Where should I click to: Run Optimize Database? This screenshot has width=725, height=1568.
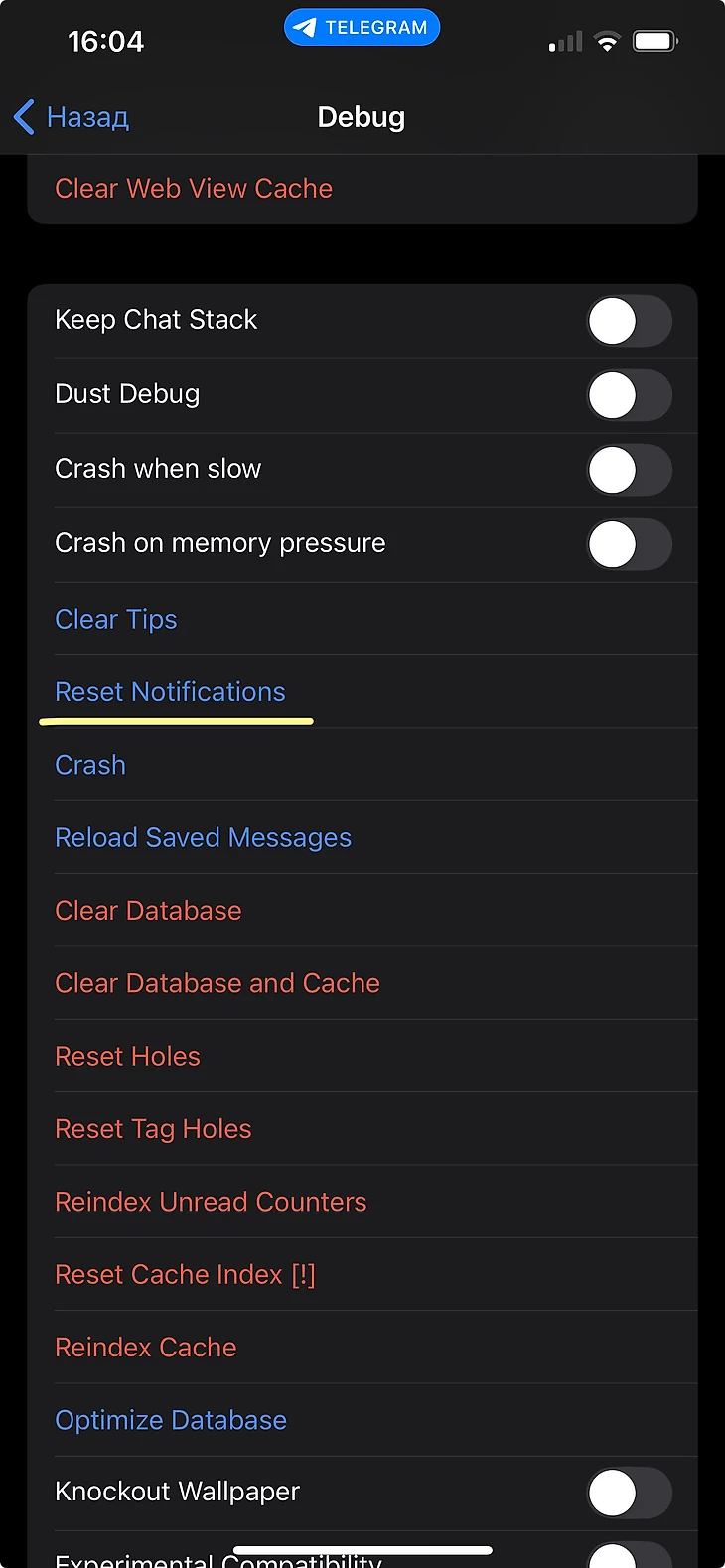tap(171, 1420)
